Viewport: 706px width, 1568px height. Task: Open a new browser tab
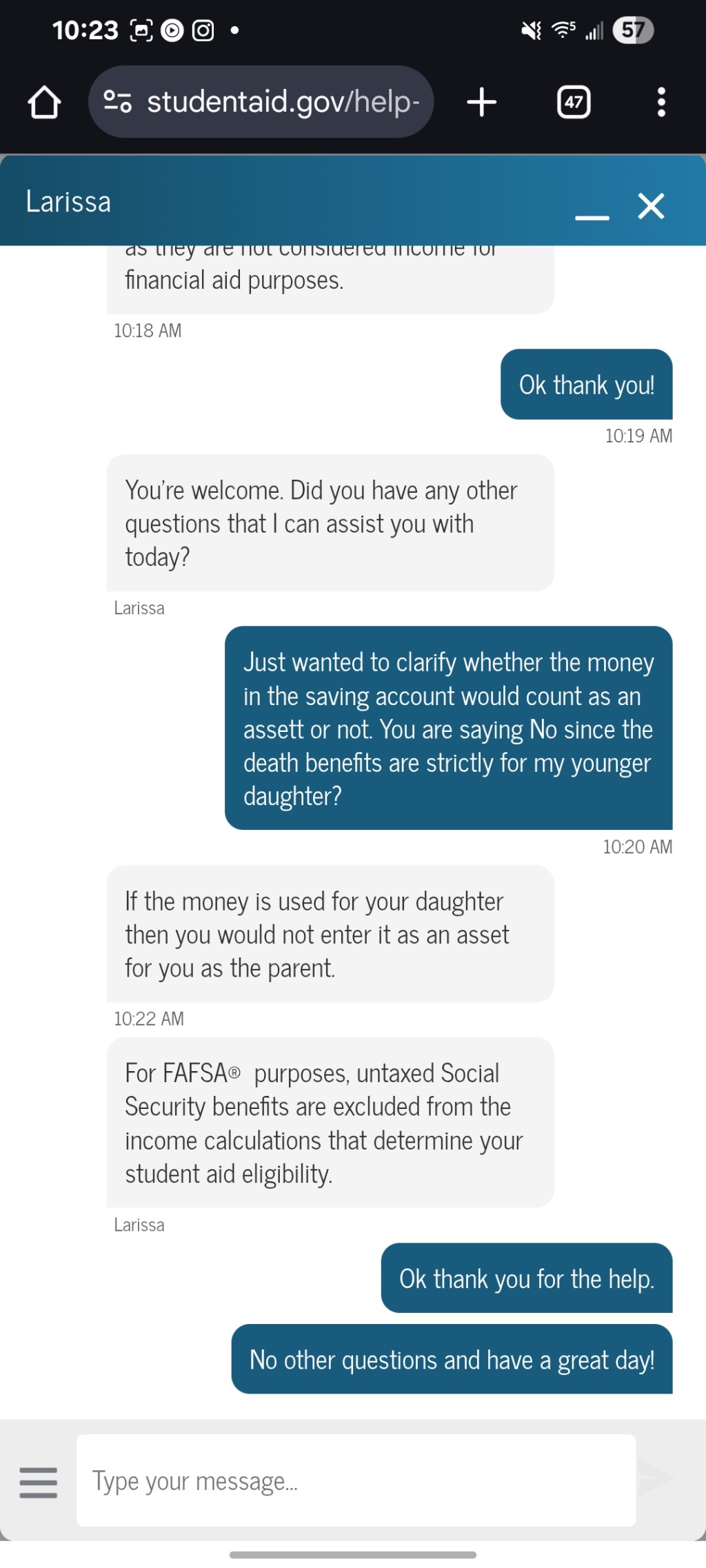(x=481, y=102)
